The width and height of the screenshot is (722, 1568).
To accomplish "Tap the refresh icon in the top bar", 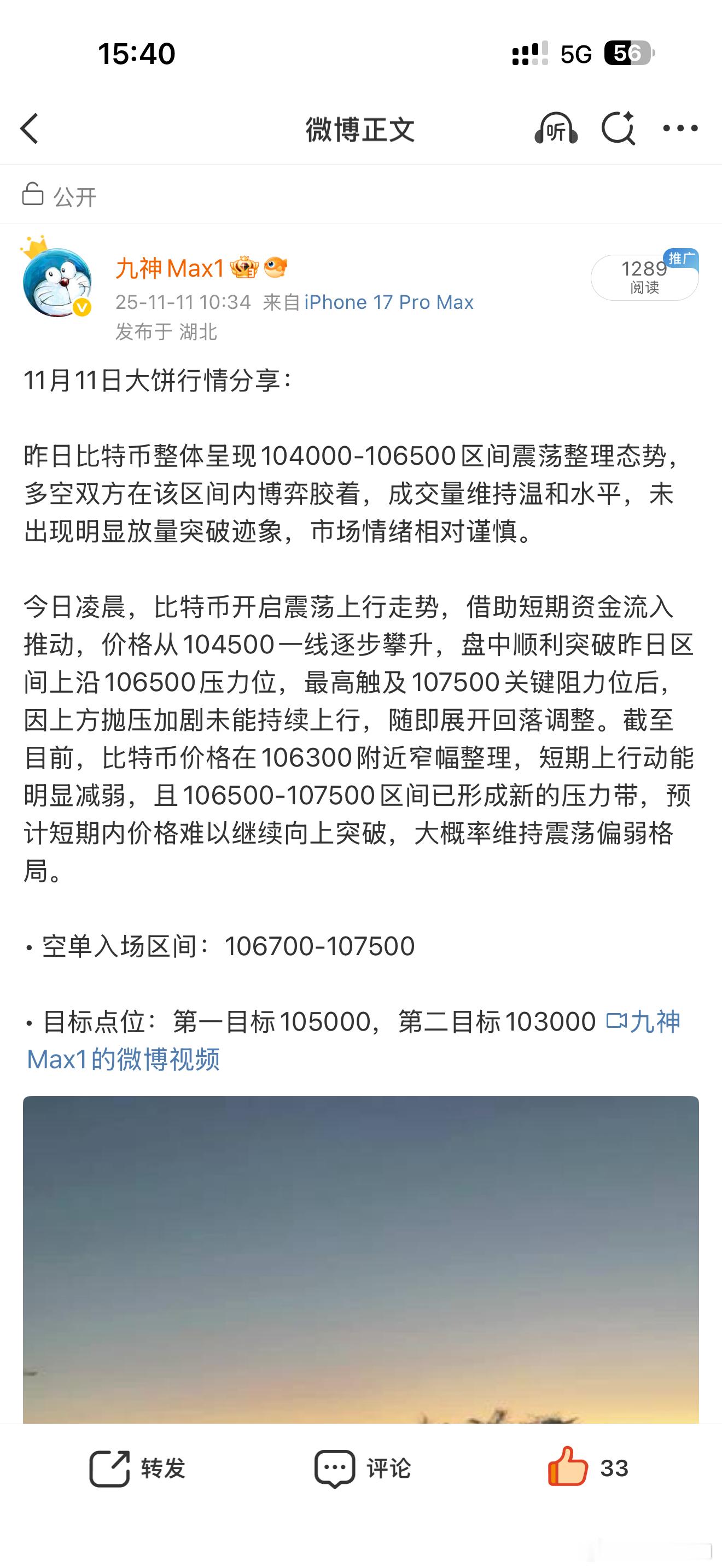I will coord(620,128).
